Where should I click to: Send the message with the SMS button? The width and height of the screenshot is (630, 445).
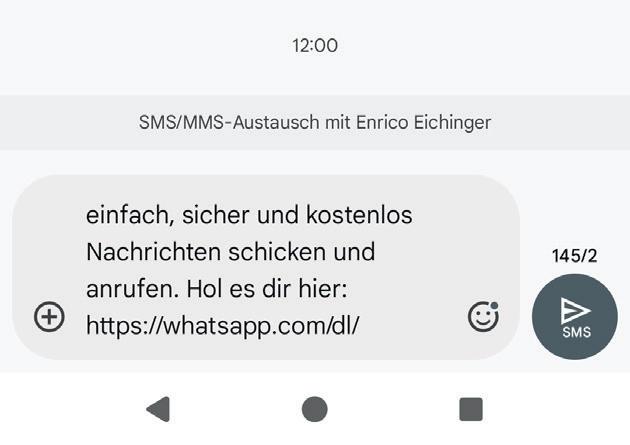[x=575, y=316]
